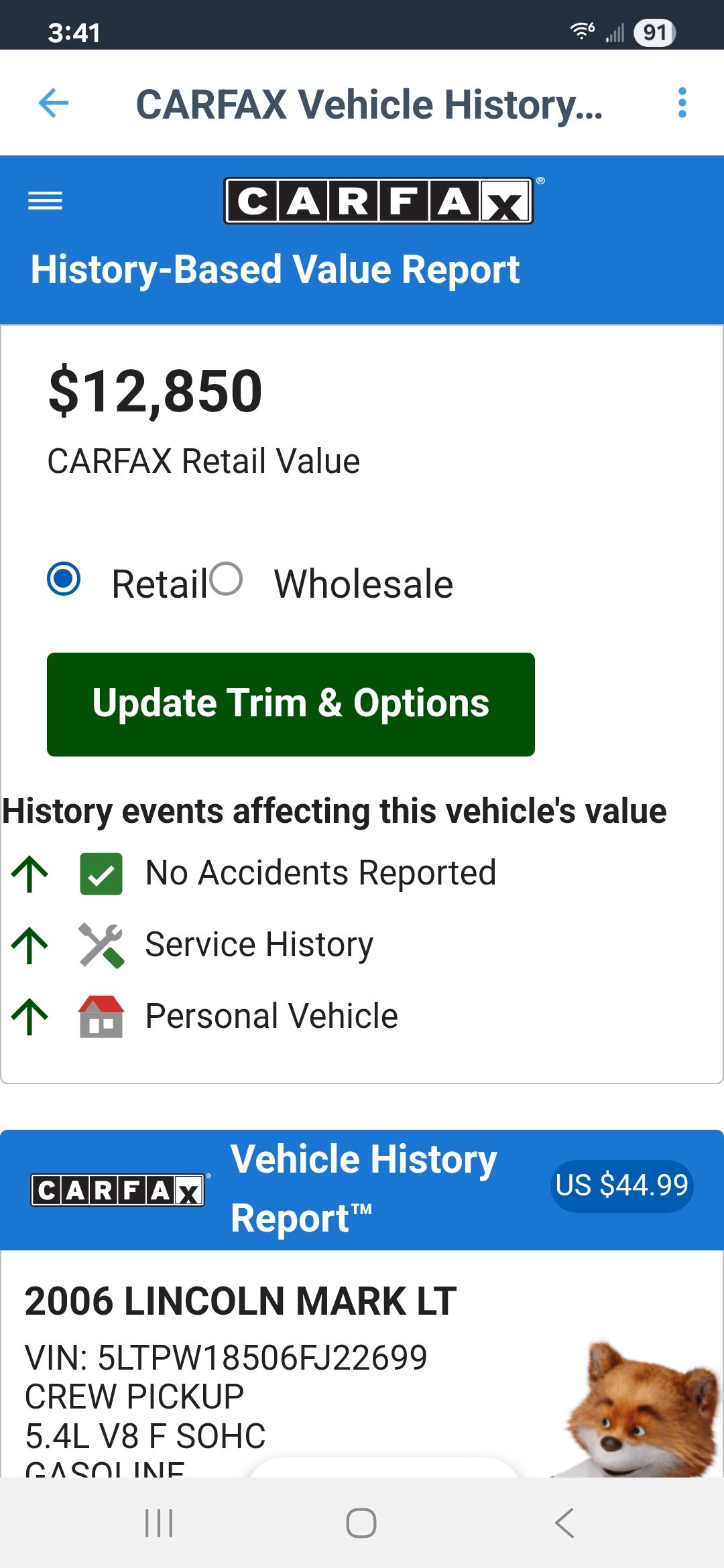Open the three-dot overflow menu
The image size is (724, 1568).
[x=682, y=103]
